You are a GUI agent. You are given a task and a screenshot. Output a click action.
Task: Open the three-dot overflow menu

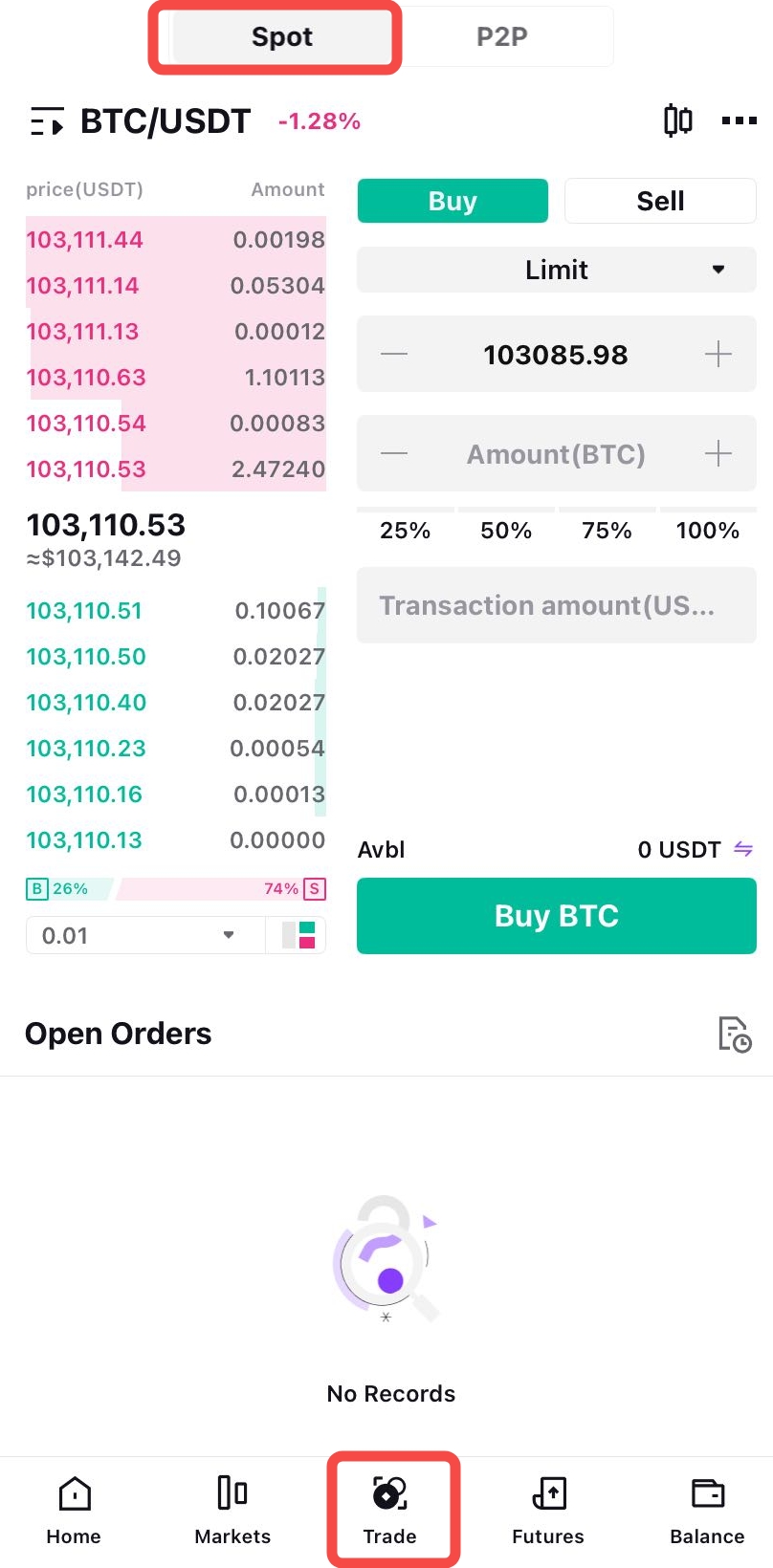coord(740,120)
